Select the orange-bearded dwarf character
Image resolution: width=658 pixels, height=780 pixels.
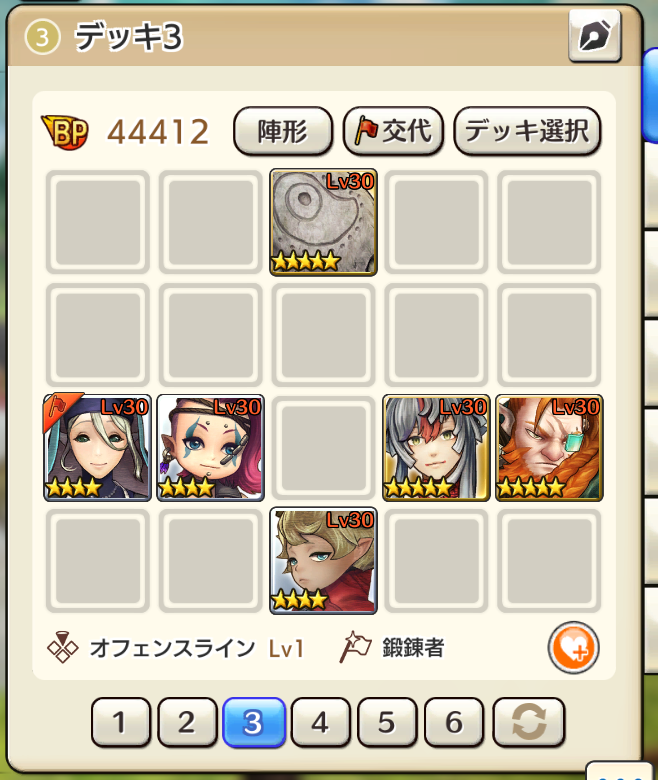549,447
